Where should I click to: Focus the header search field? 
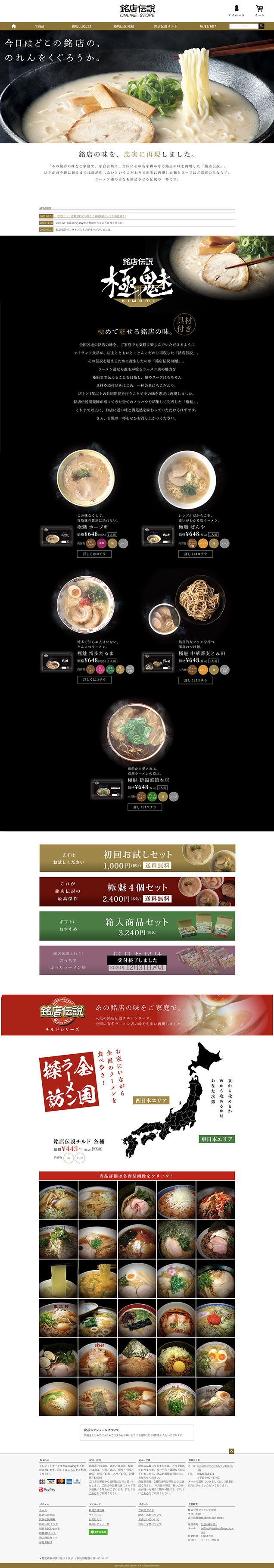(243, 26)
